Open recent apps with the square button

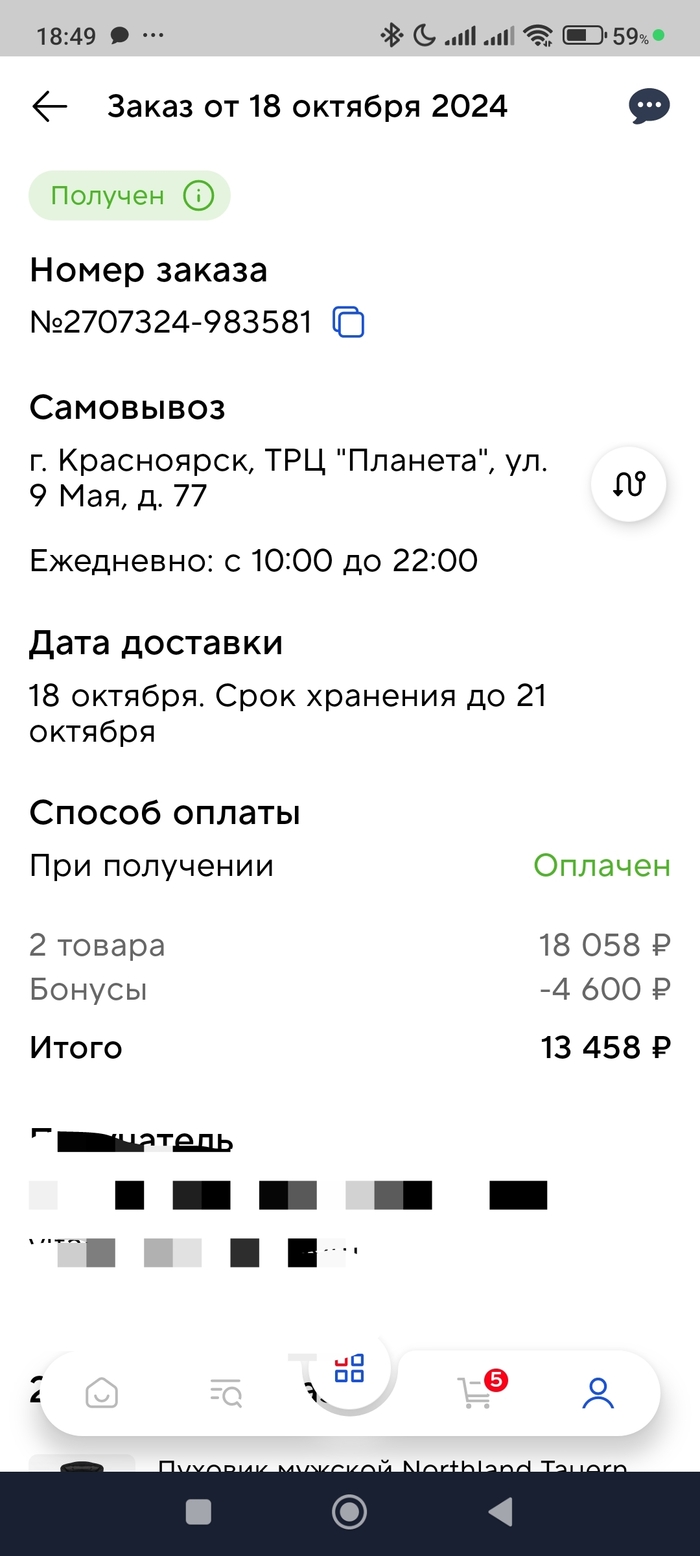(198, 1512)
